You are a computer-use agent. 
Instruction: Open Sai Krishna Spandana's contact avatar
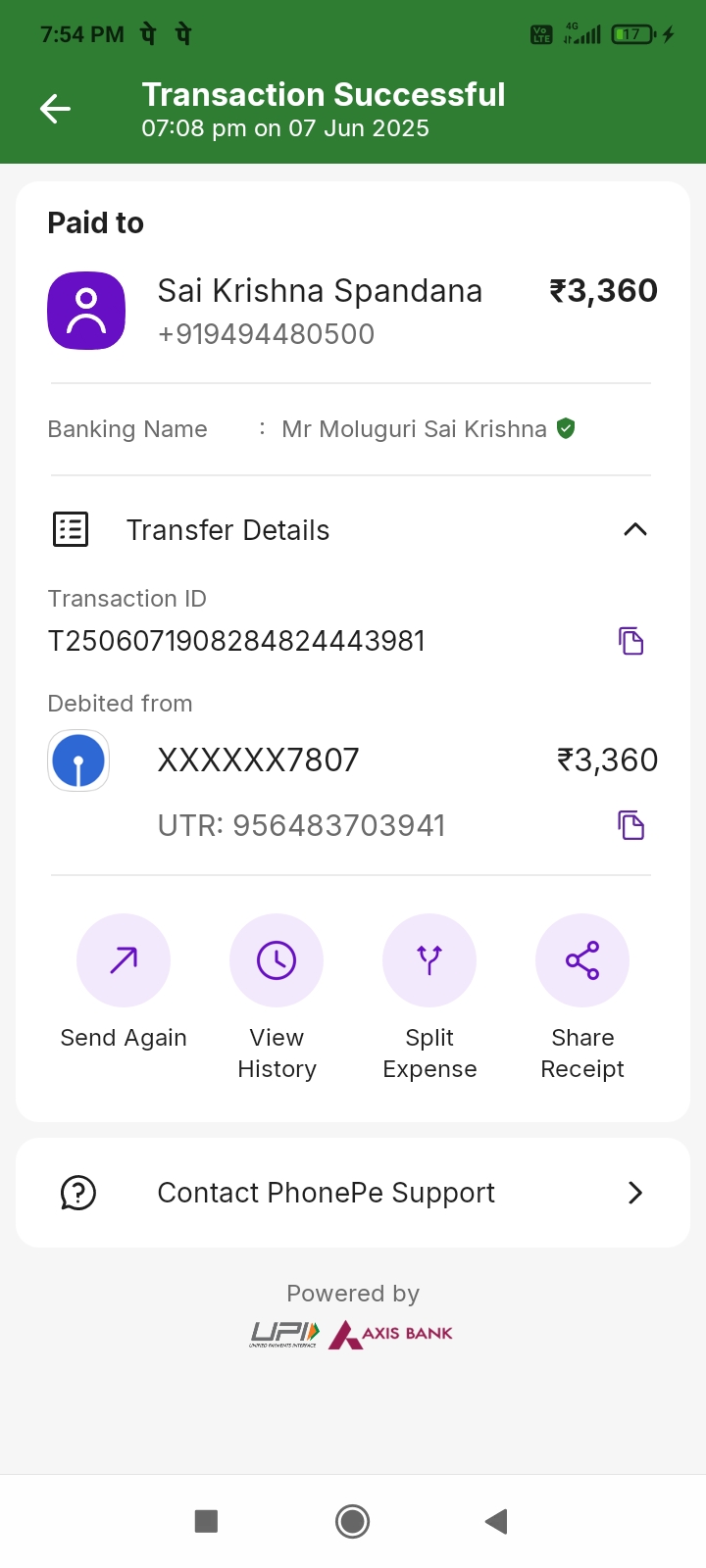click(x=86, y=311)
